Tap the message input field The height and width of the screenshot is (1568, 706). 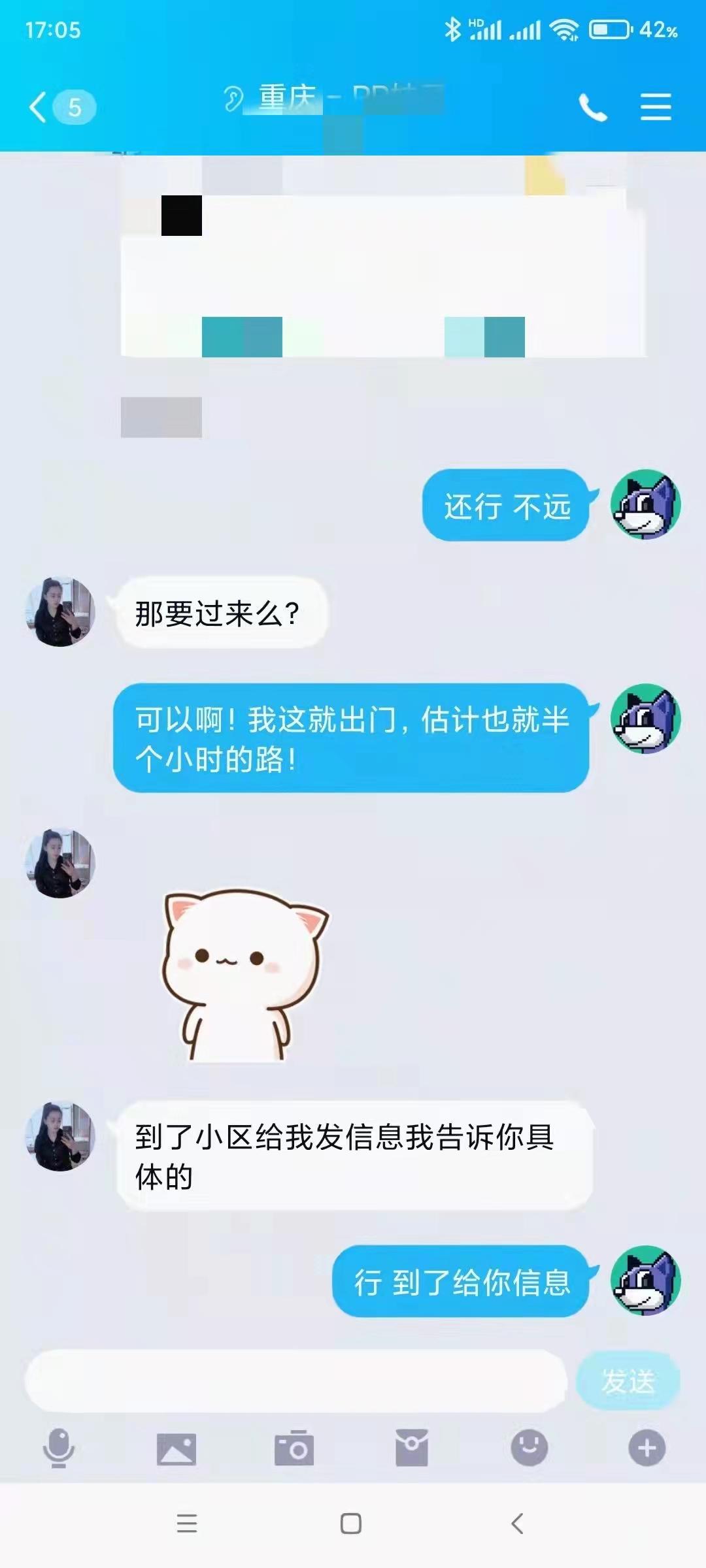click(294, 1380)
